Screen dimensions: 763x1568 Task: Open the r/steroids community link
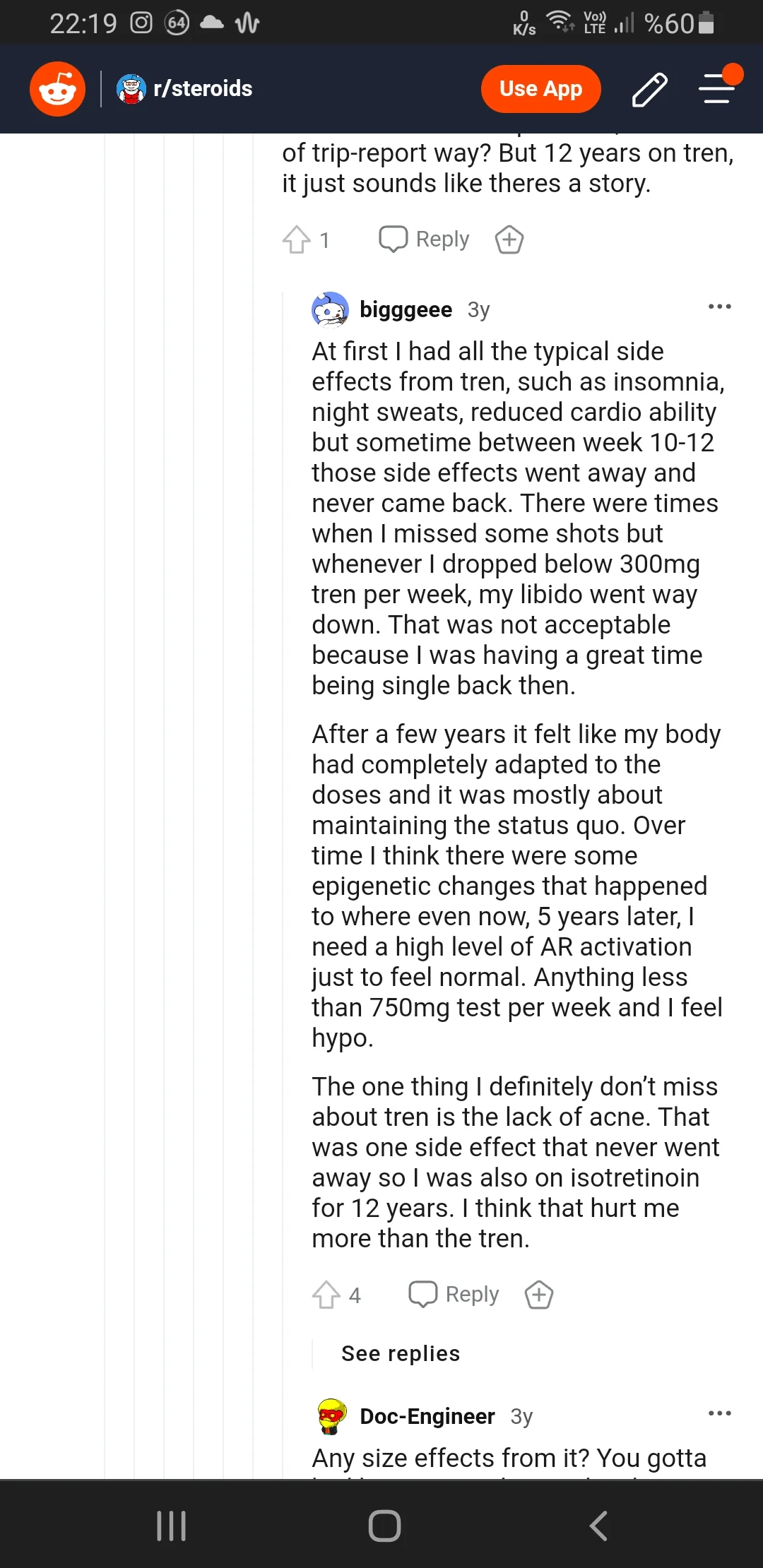click(202, 89)
